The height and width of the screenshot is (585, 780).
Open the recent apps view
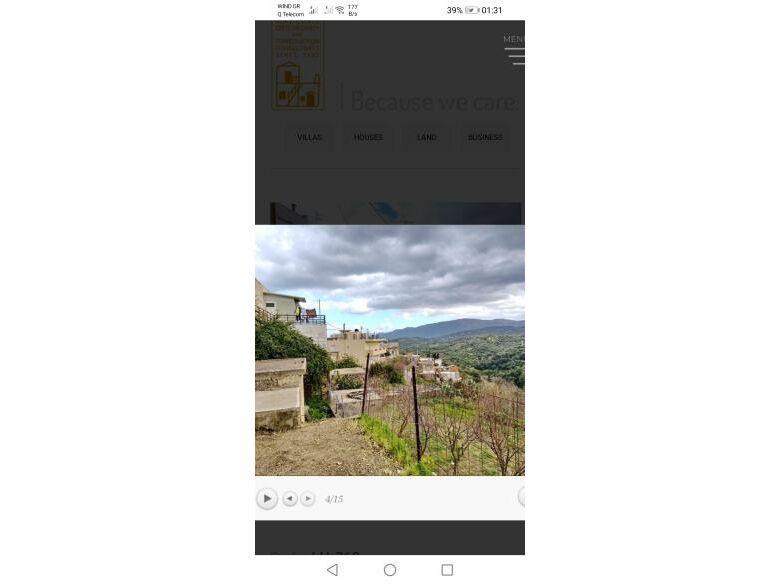pos(447,570)
